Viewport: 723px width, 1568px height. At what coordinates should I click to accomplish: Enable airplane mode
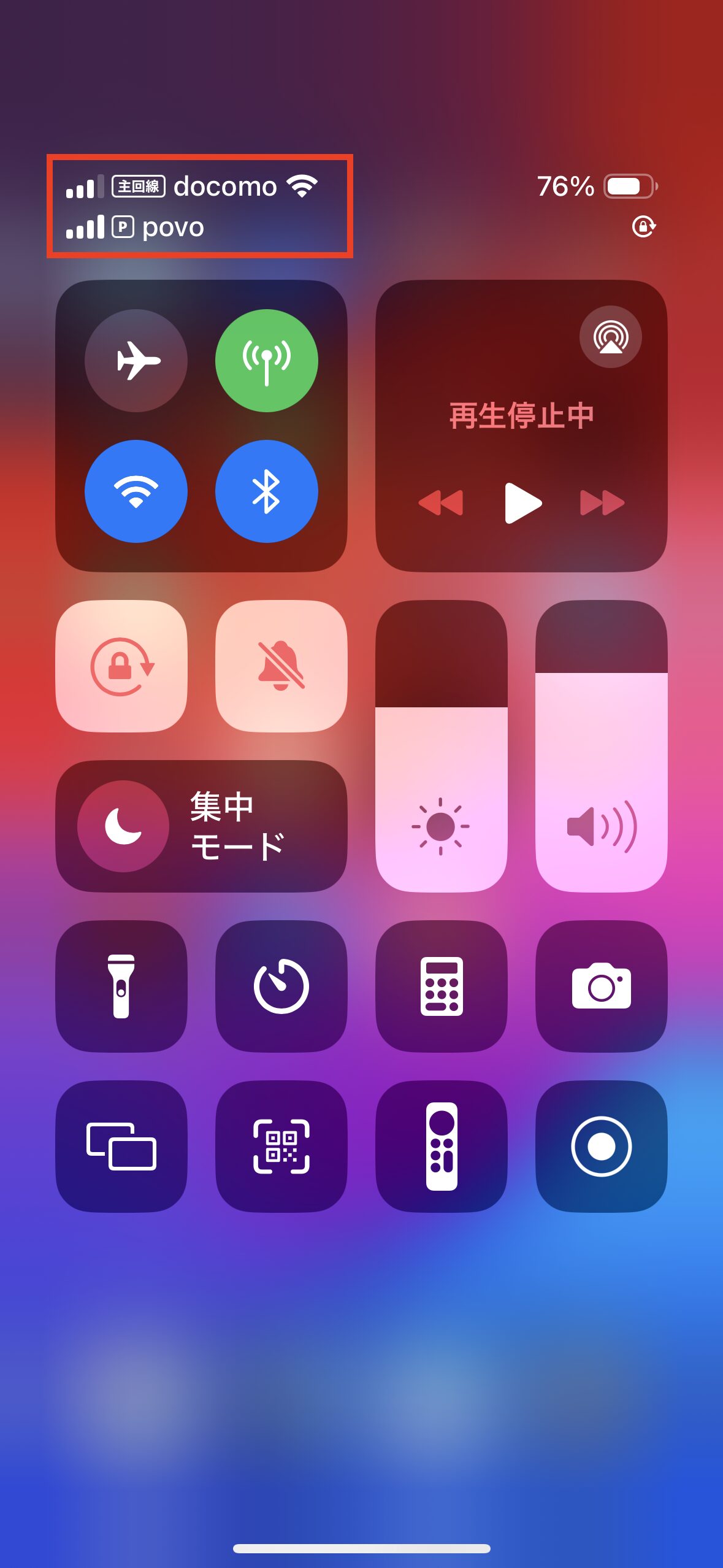point(136,361)
